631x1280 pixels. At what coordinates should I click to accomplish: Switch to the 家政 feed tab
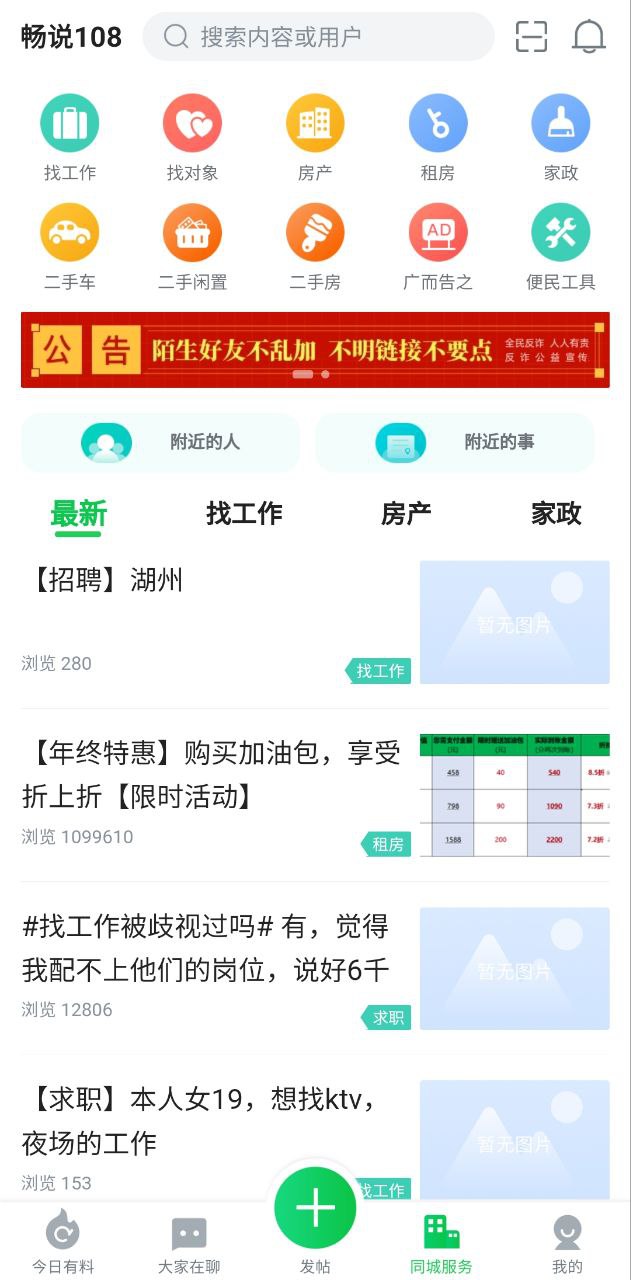[x=556, y=514]
